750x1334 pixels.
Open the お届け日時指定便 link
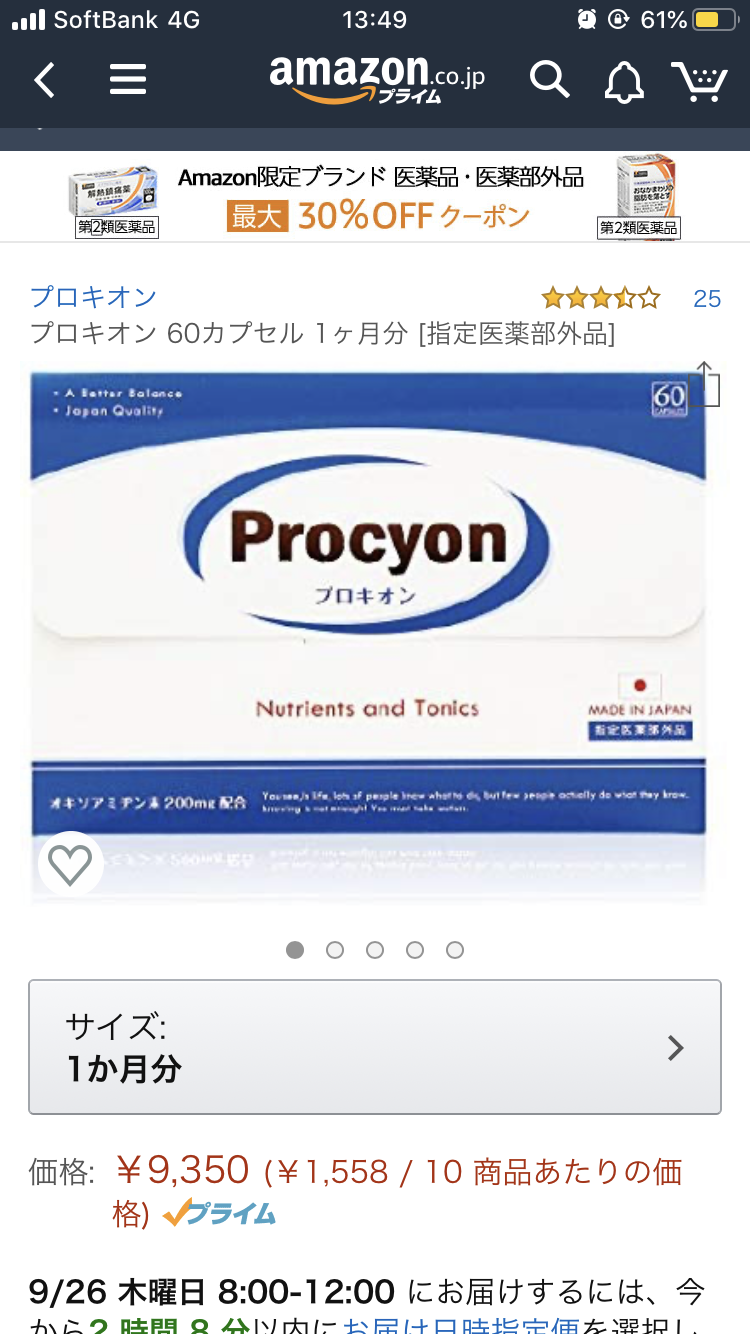click(x=460, y=1327)
